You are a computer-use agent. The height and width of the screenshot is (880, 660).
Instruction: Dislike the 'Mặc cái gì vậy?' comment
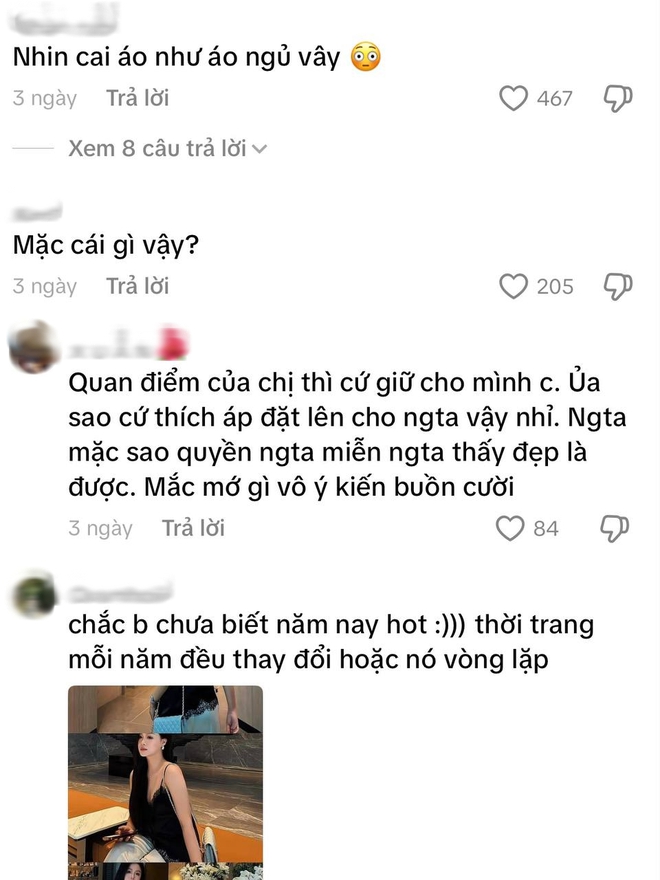point(618,286)
